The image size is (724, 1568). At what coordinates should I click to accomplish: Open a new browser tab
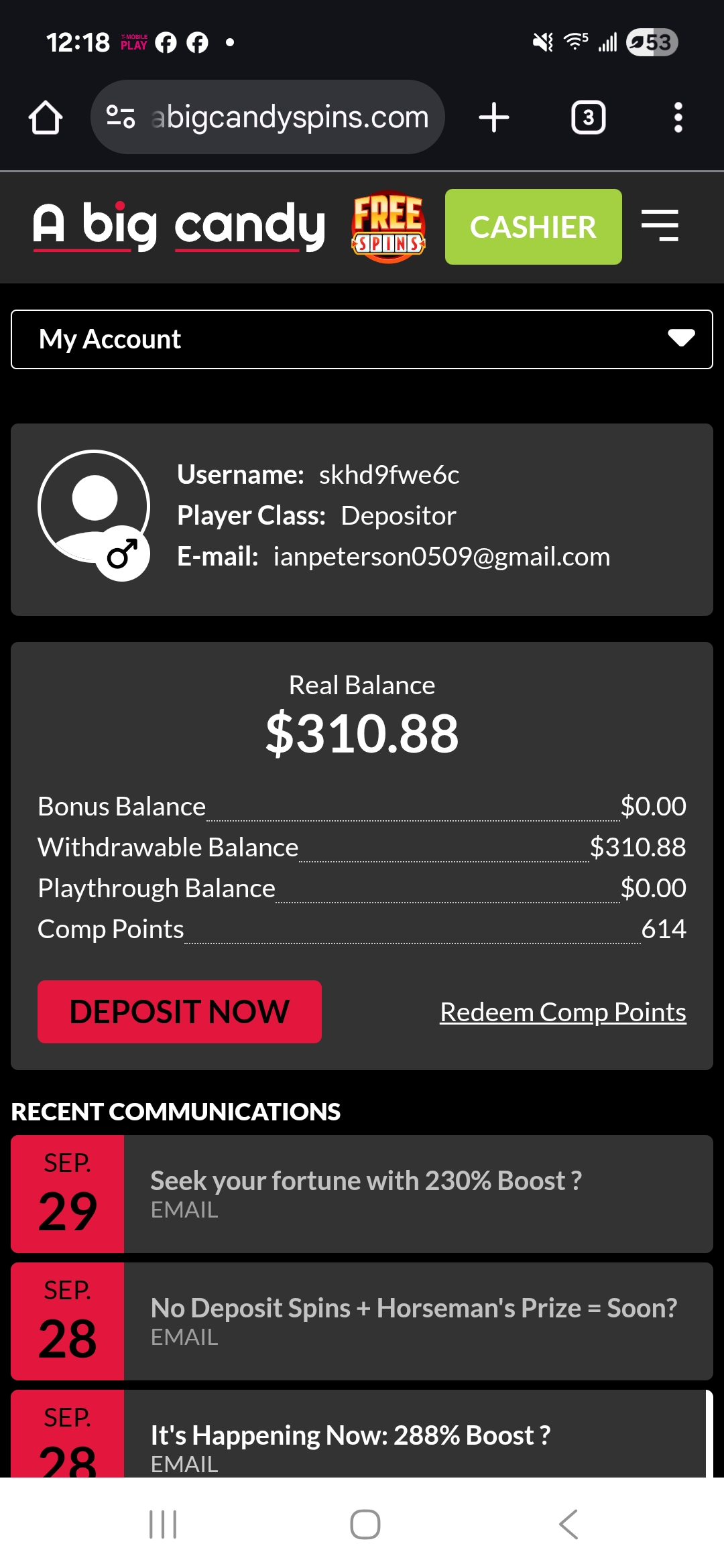[x=494, y=118]
